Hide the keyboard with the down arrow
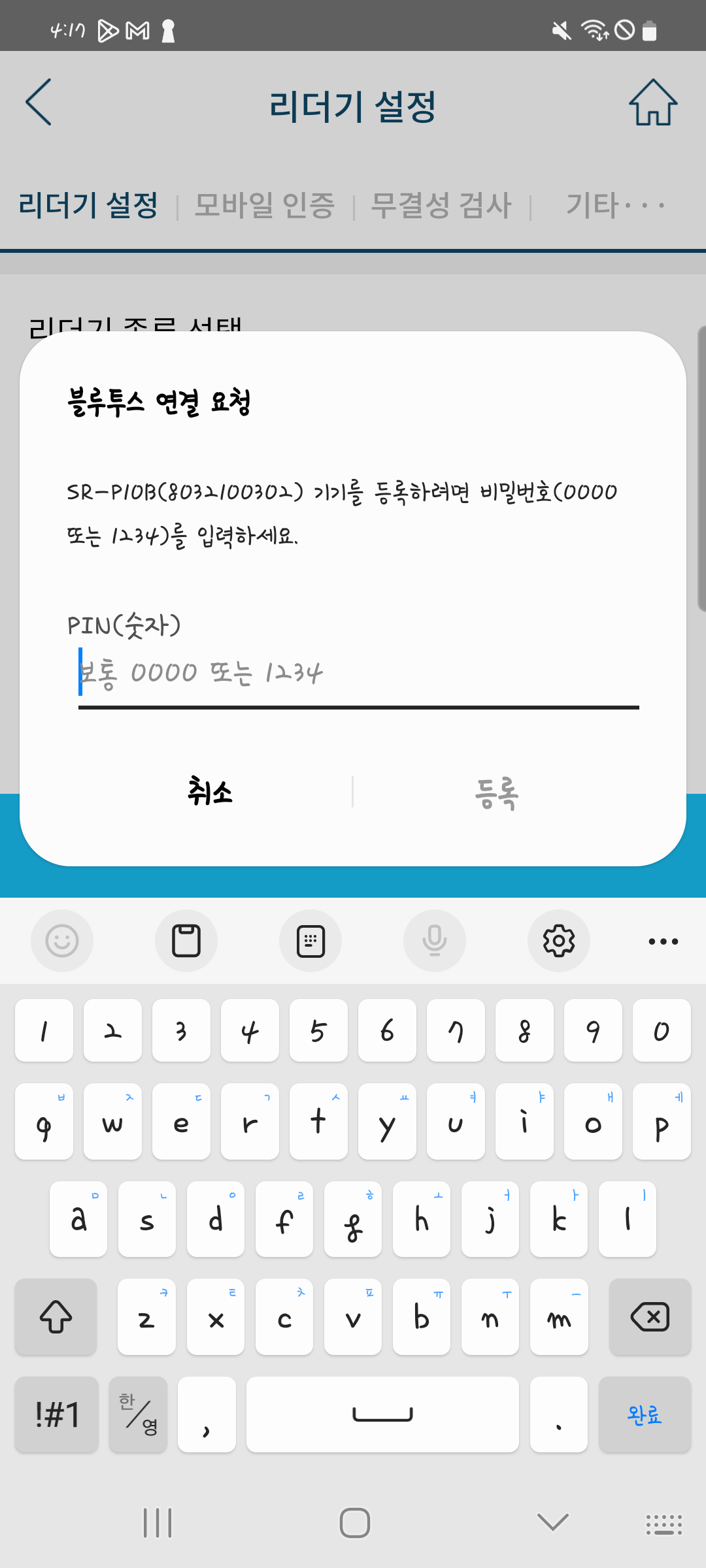This screenshot has height=1568, width=706. [552, 1522]
